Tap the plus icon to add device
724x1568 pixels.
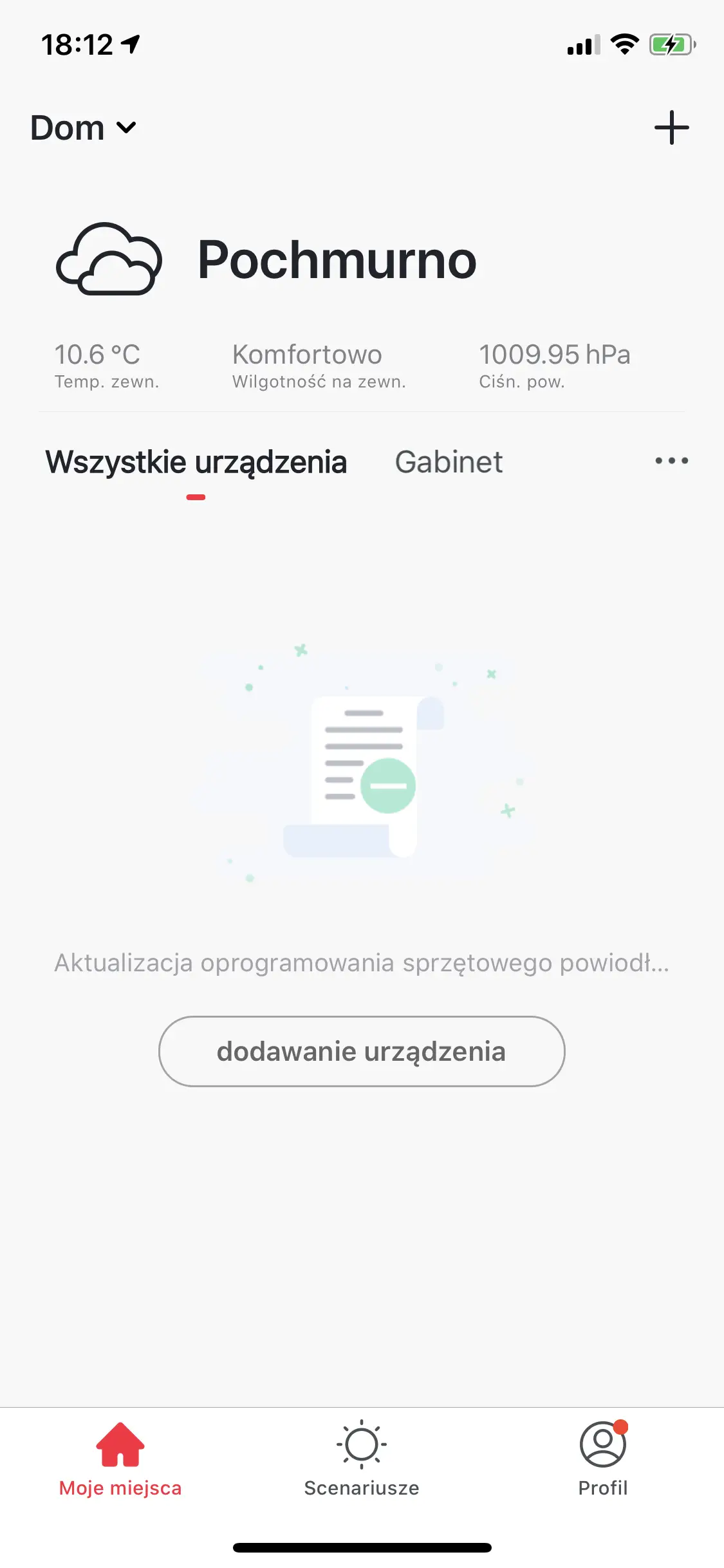coord(671,127)
